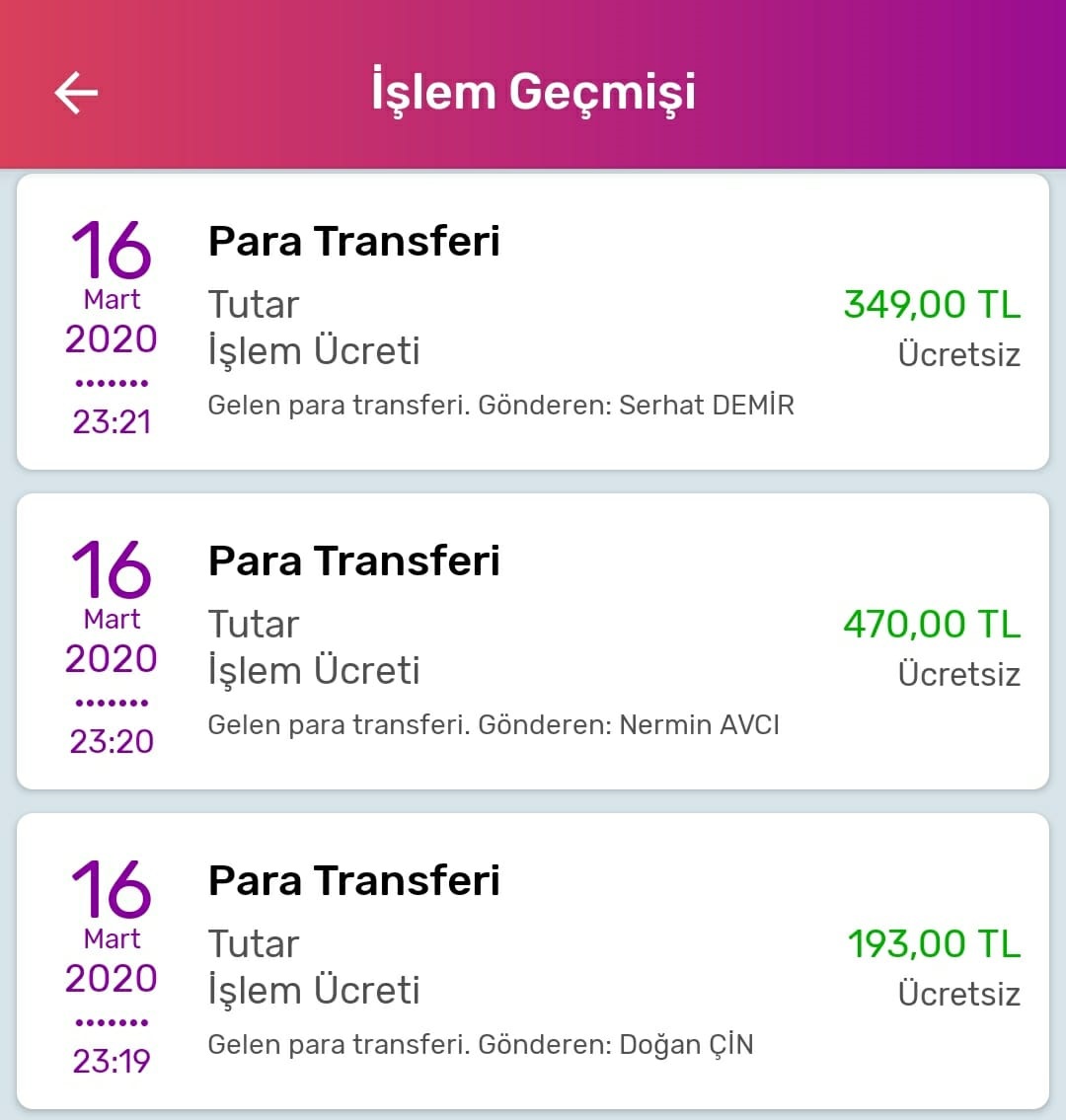Select the 349,00 TL amount
Viewport: 1066px width, 1120px height.
coord(933,304)
